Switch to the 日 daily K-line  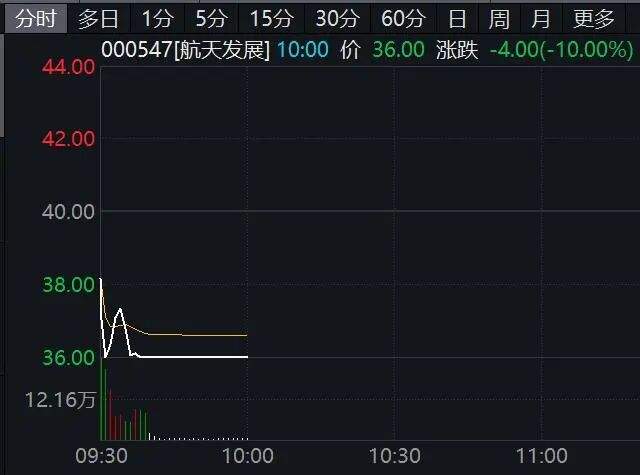(457, 18)
